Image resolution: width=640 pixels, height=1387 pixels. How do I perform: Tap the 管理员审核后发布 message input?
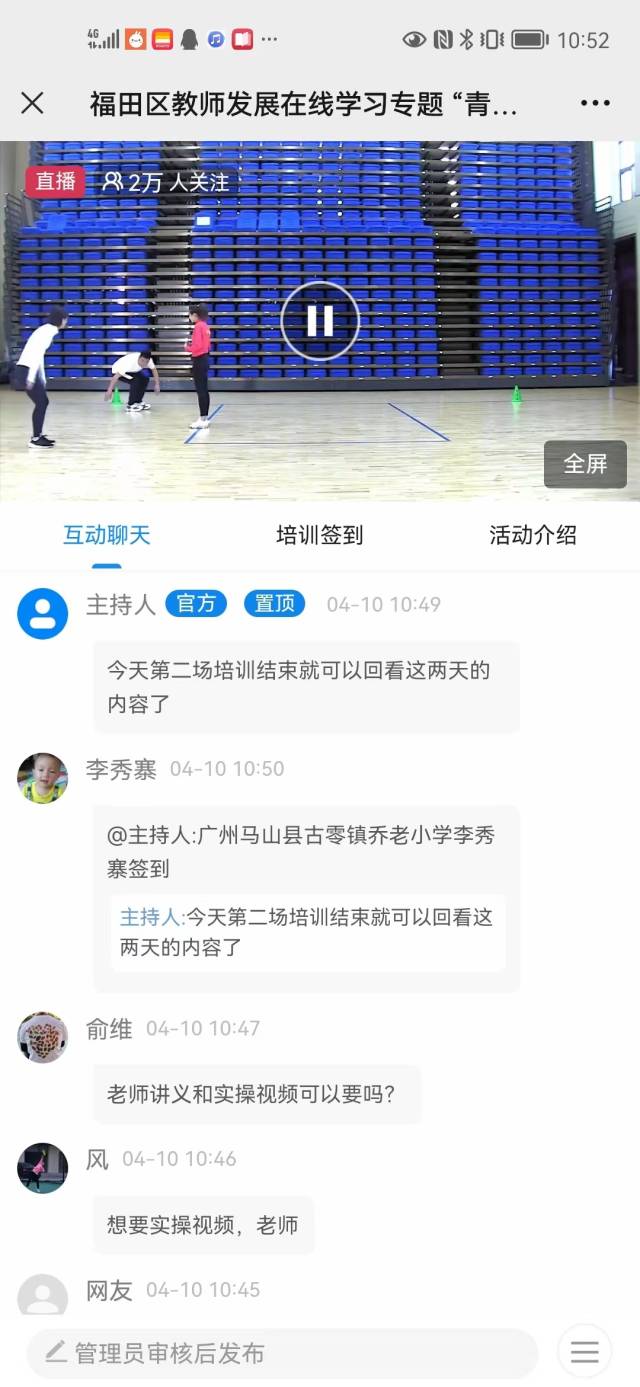click(x=282, y=1353)
